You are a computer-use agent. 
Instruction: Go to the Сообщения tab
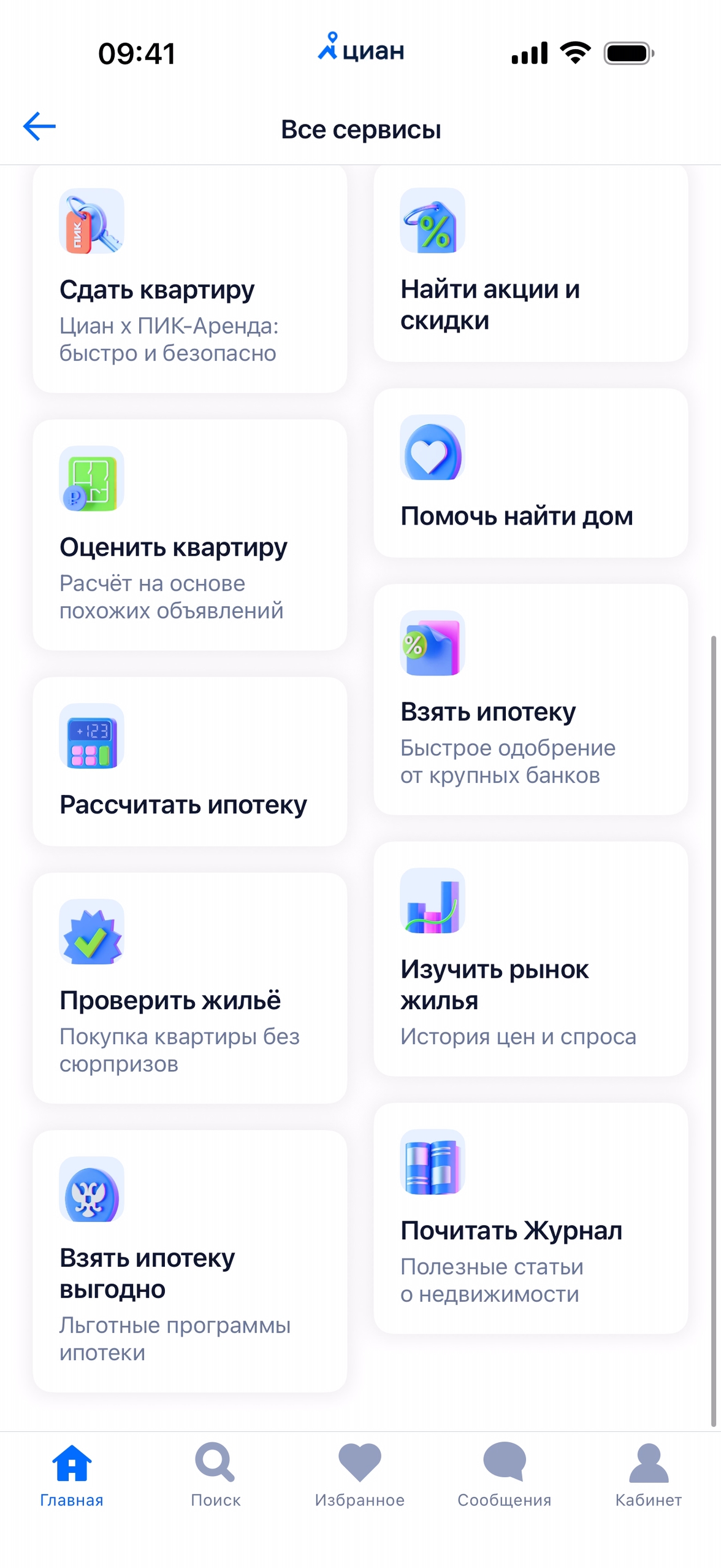click(504, 1475)
